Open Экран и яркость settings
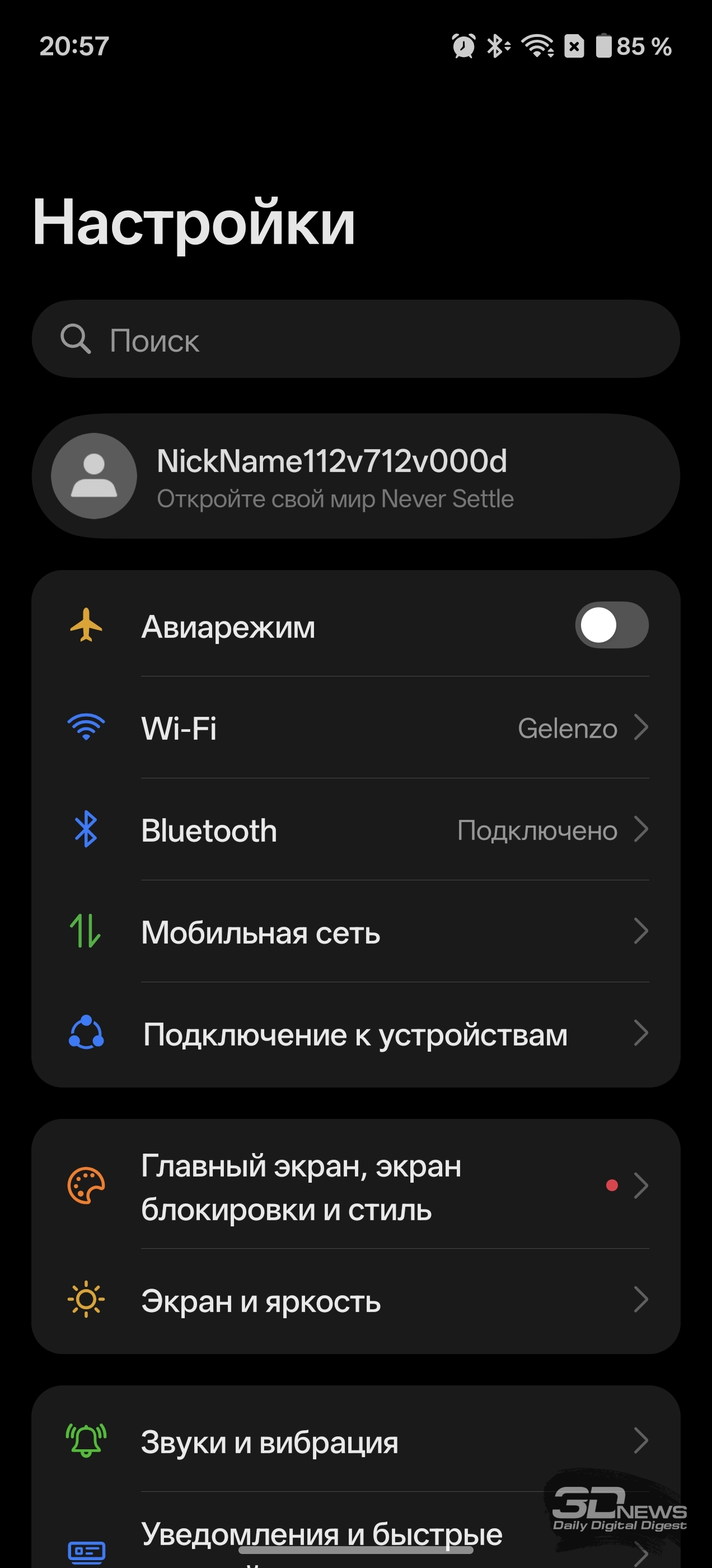The width and height of the screenshot is (712, 1568). 355,1301
